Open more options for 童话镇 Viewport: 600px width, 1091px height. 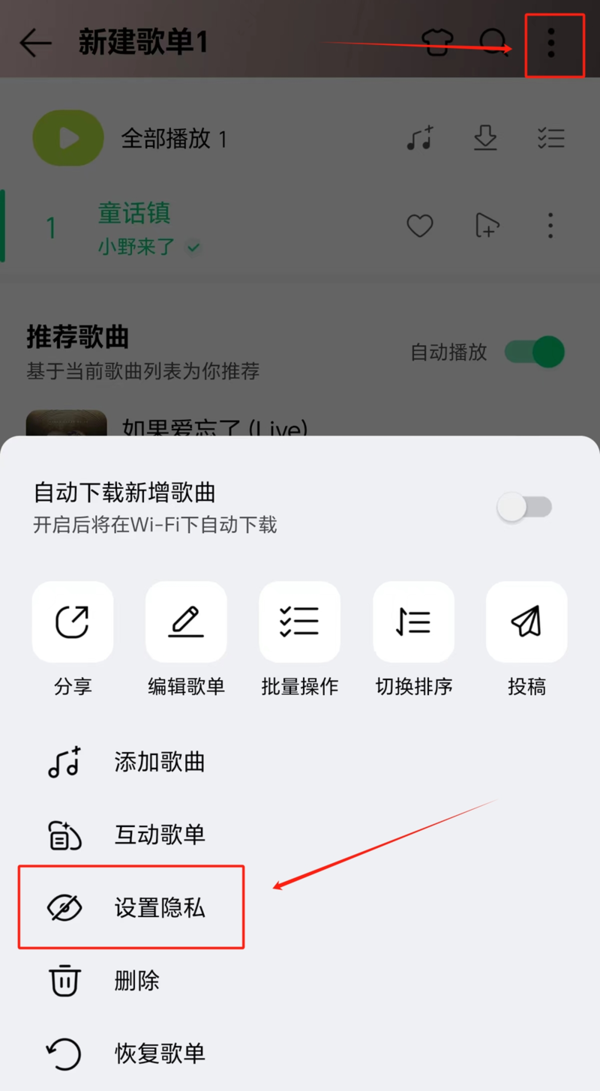(551, 226)
